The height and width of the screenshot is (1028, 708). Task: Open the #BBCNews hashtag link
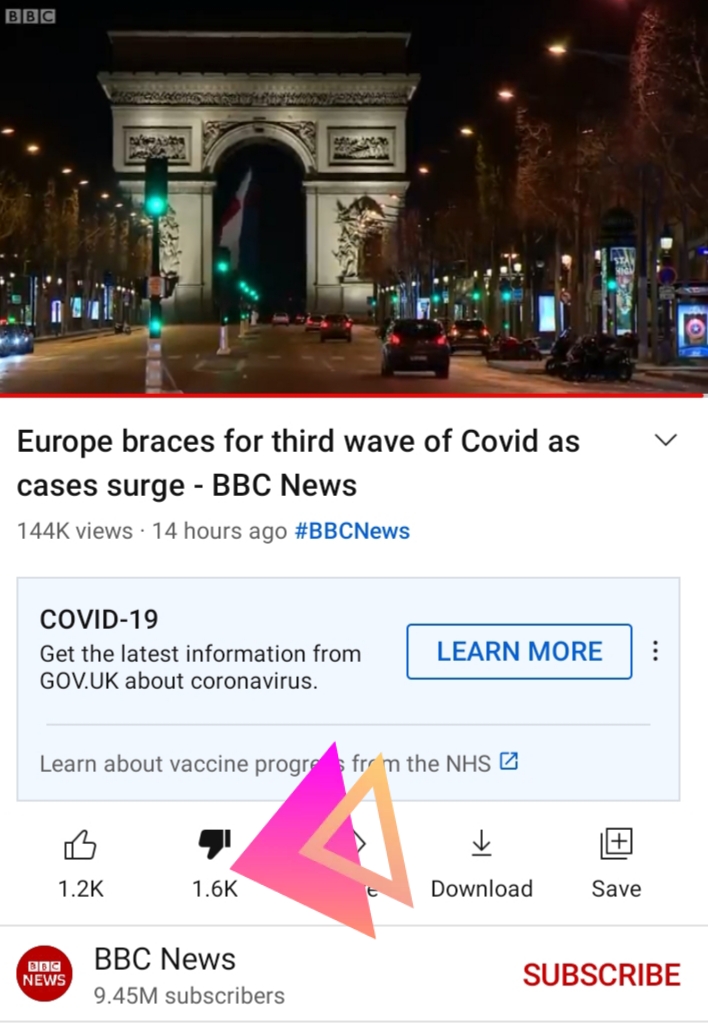click(x=351, y=531)
